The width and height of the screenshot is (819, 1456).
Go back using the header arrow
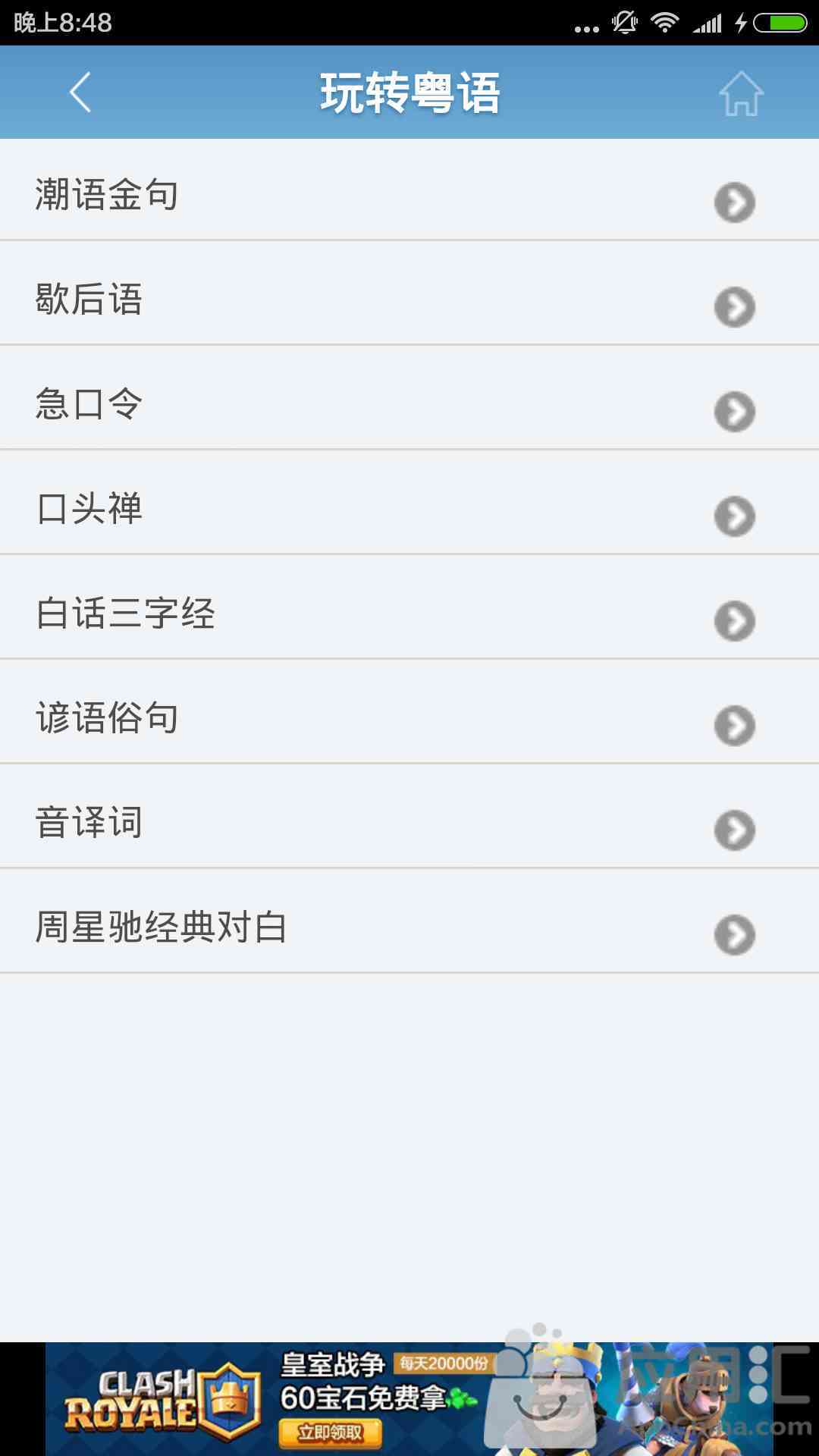(80, 93)
